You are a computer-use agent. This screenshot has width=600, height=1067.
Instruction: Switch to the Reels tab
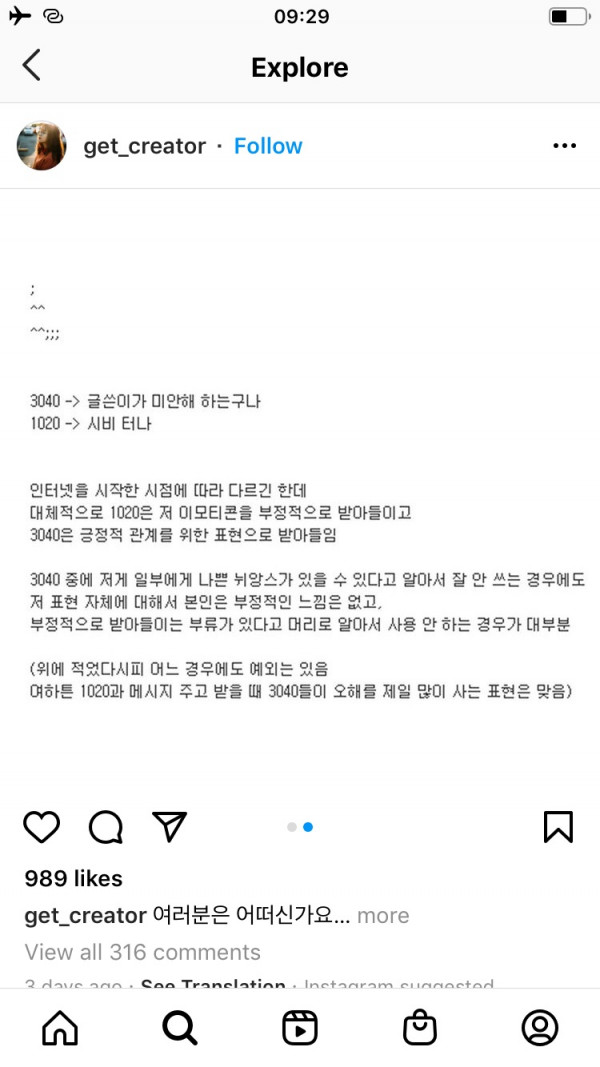[x=300, y=1027]
